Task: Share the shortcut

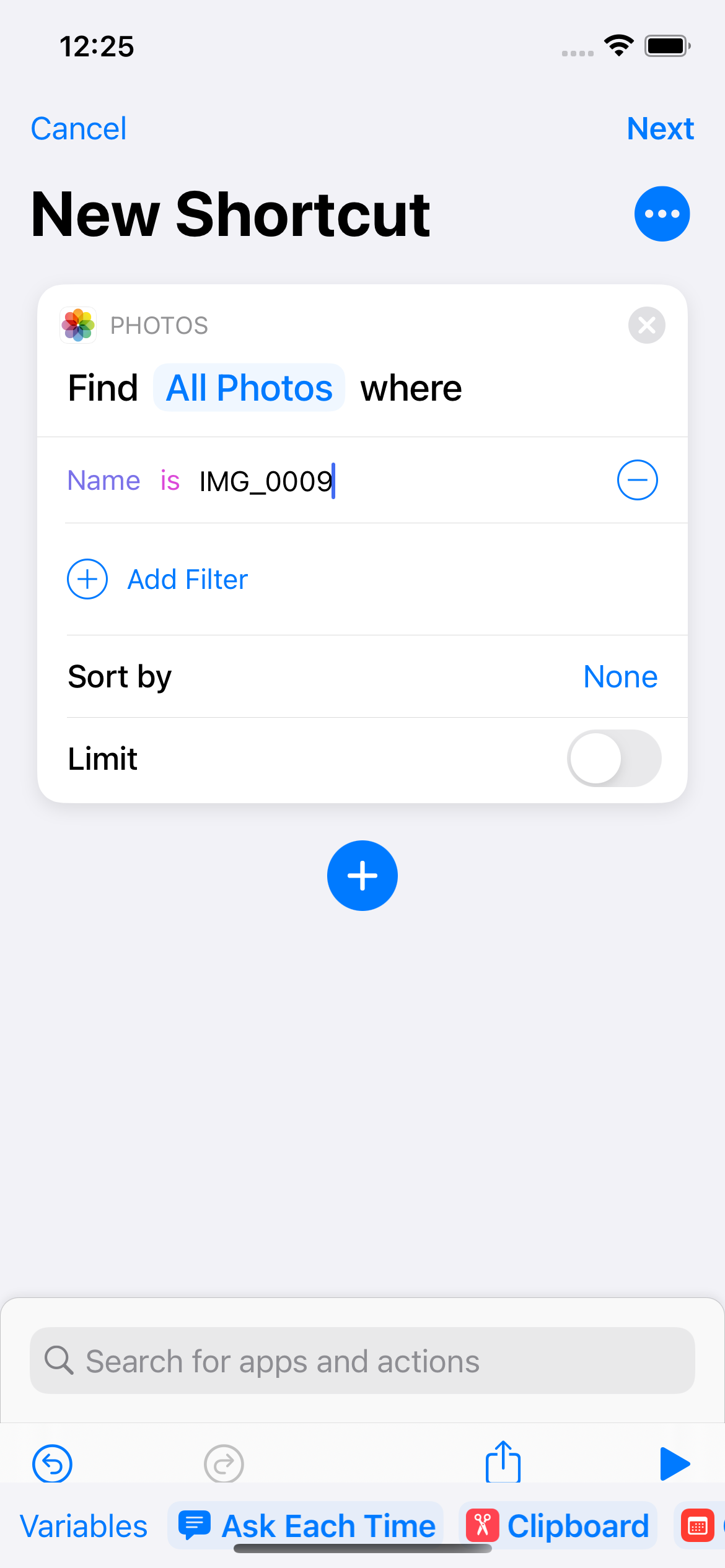Action: pyautogui.click(x=503, y=1461)
